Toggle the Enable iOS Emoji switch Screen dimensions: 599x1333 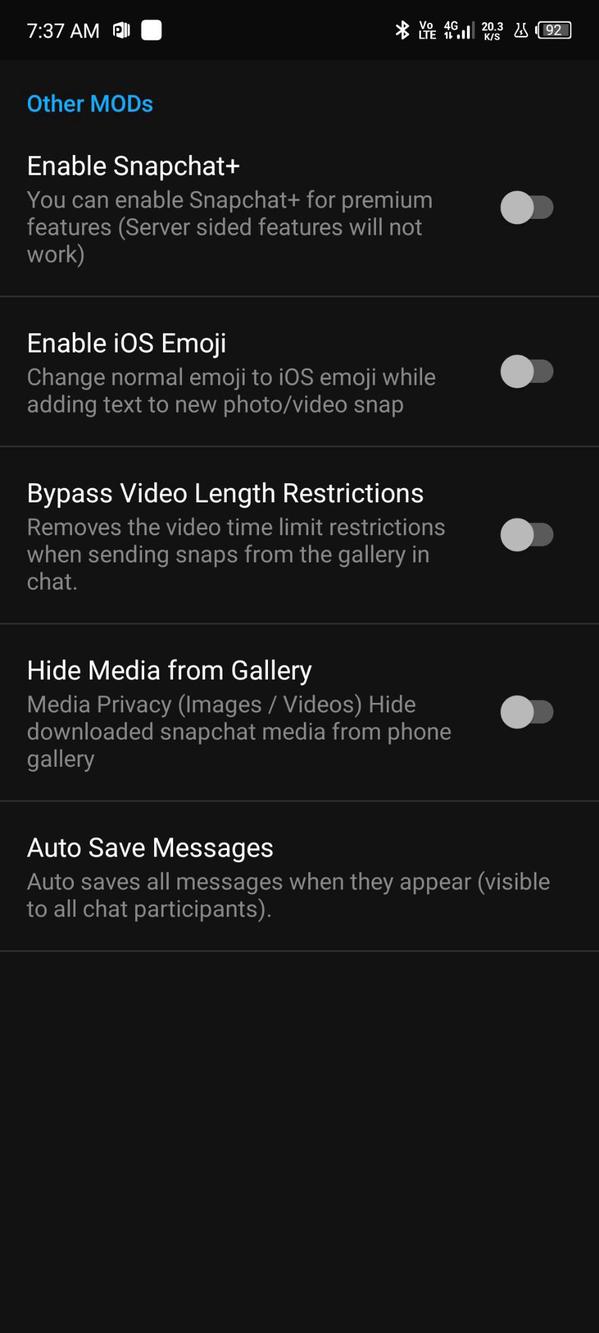coord(527,372)
